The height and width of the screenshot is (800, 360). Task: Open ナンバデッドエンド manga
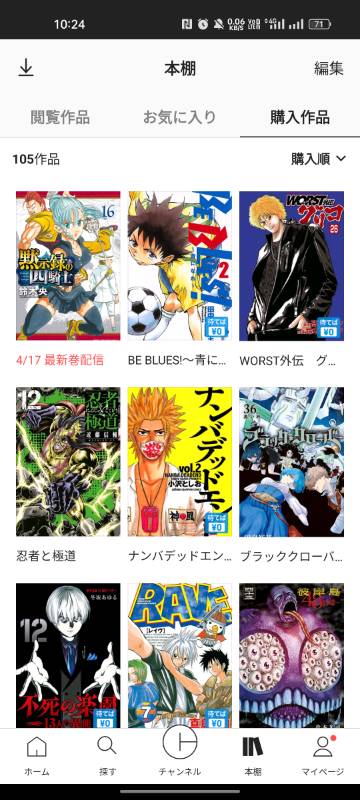click(x=179, y=461)
